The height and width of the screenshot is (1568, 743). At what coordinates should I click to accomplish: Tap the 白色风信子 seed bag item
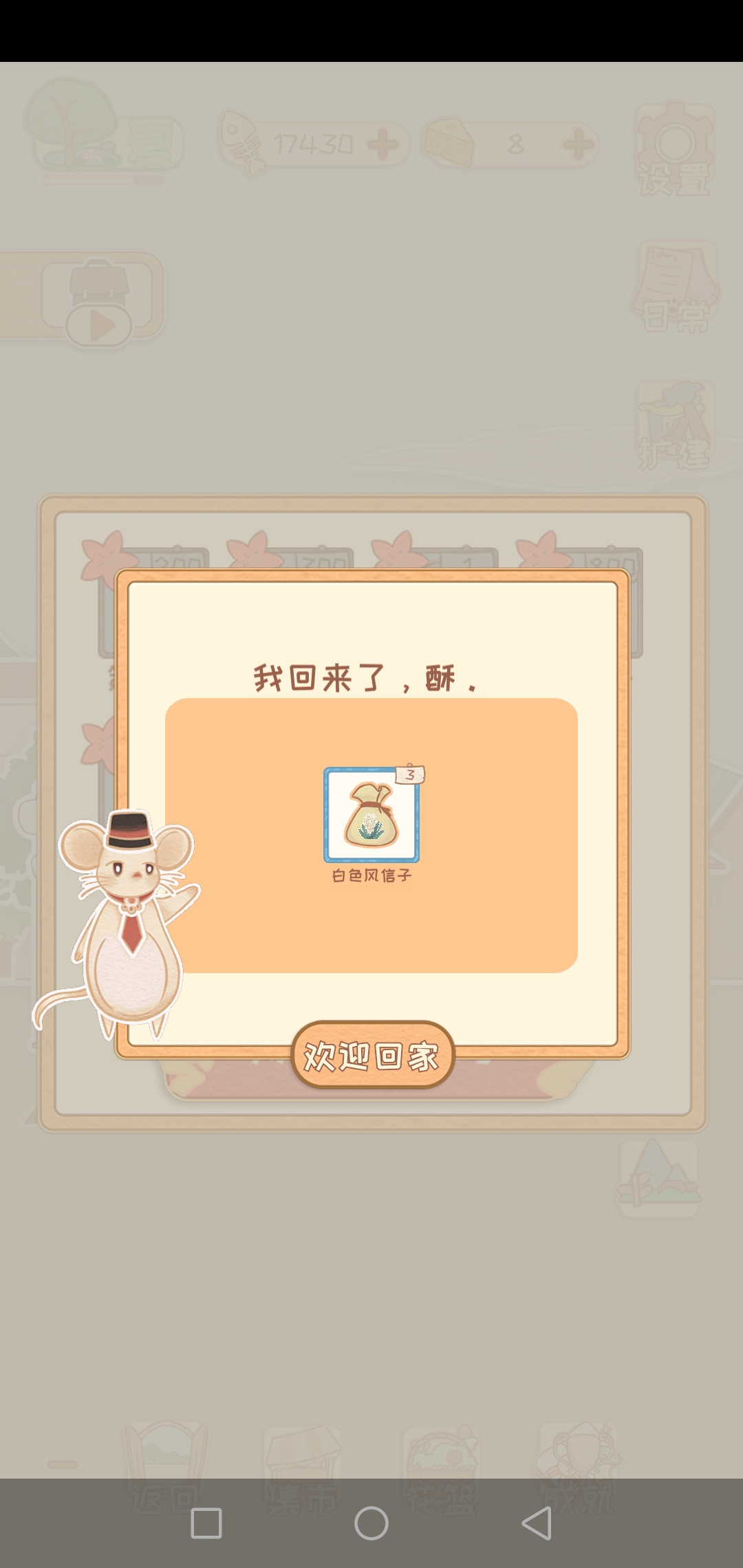[371, 816]
